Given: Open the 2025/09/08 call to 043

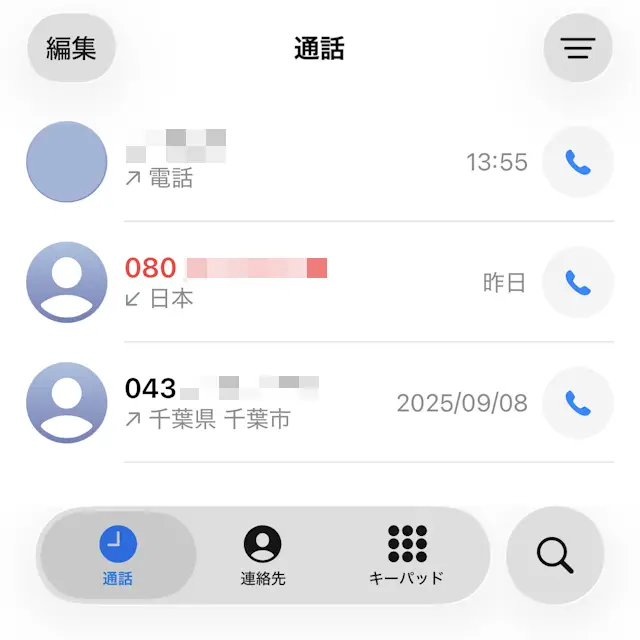Looking at the screenshot, I should (x=300, y=403).
